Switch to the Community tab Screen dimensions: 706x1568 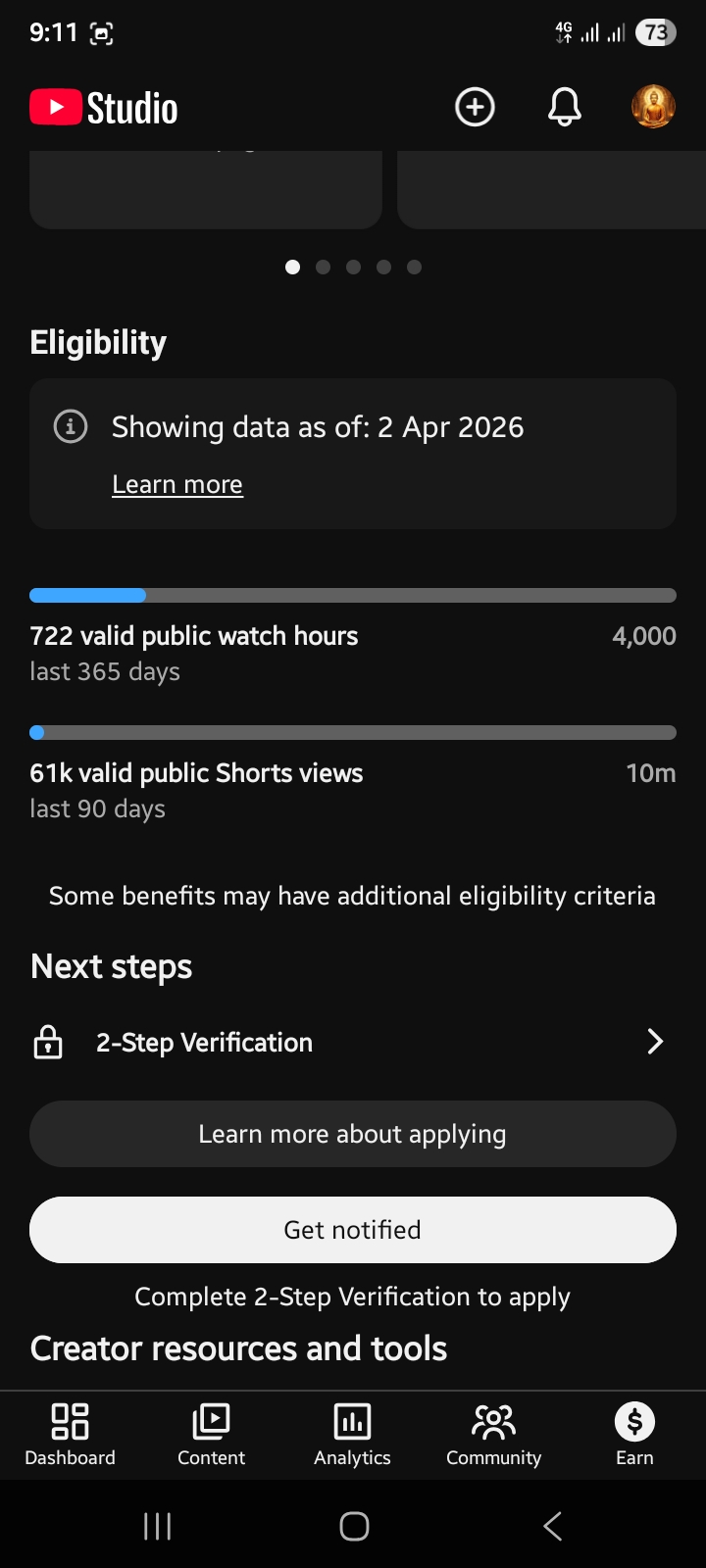493,1434
